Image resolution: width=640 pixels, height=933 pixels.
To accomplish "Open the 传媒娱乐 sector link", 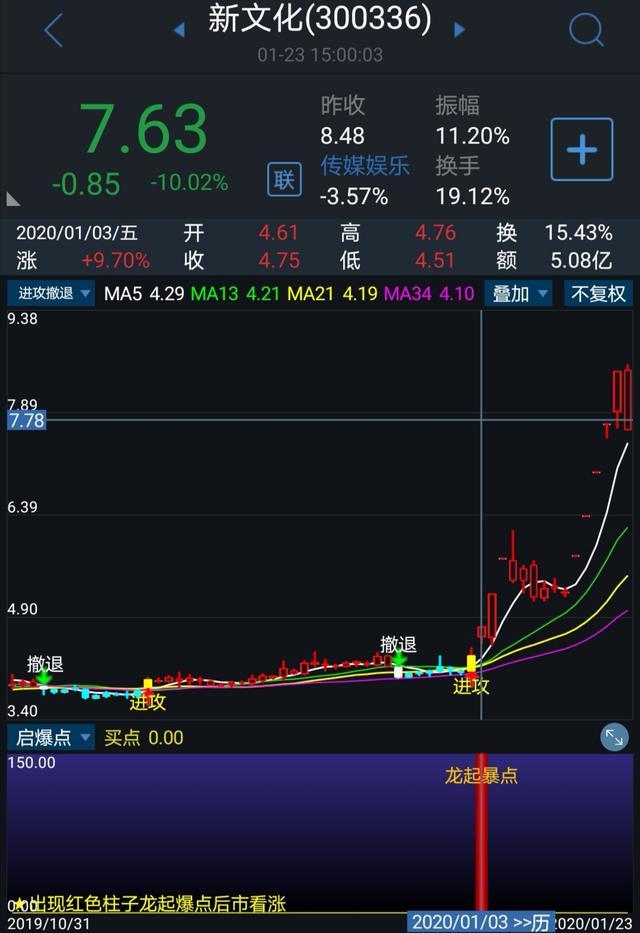I will tap(365, 166).
